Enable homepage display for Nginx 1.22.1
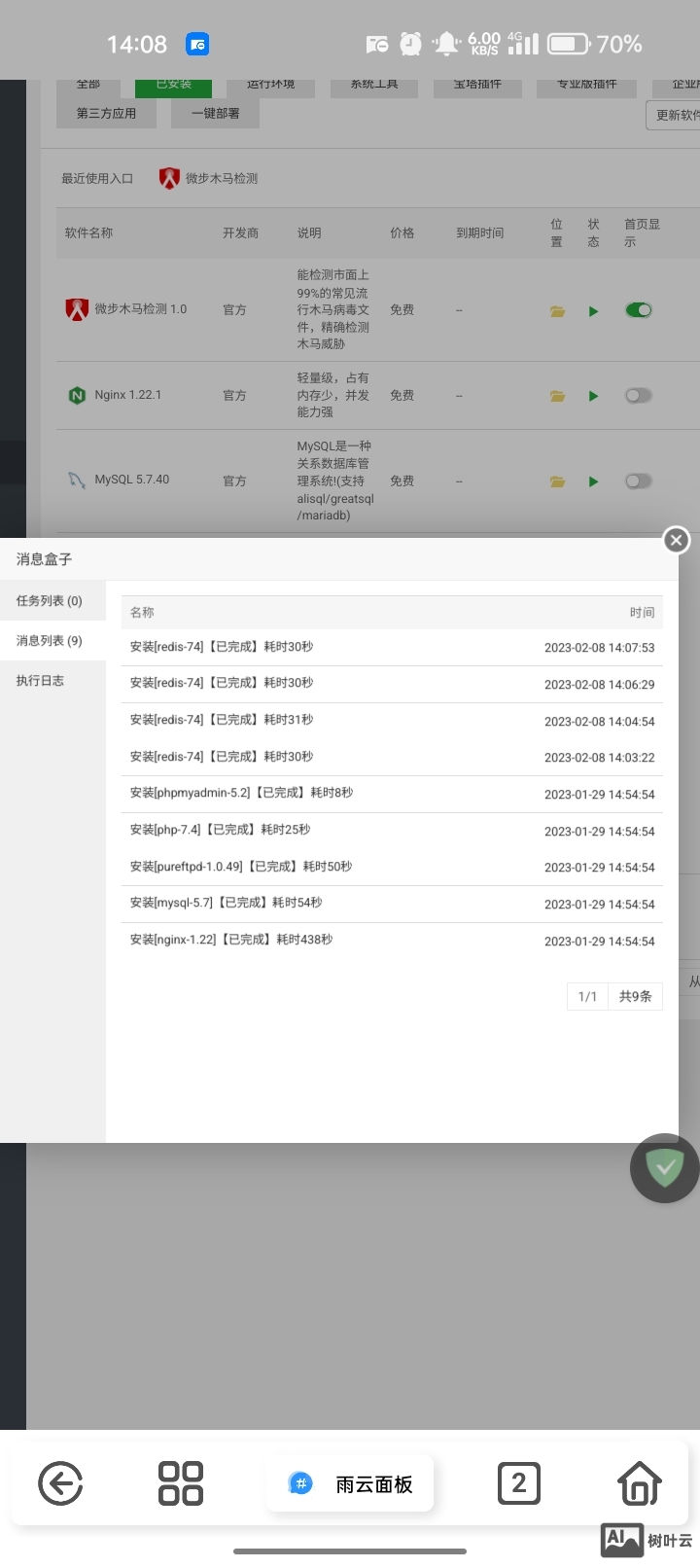 click(638, 396)
